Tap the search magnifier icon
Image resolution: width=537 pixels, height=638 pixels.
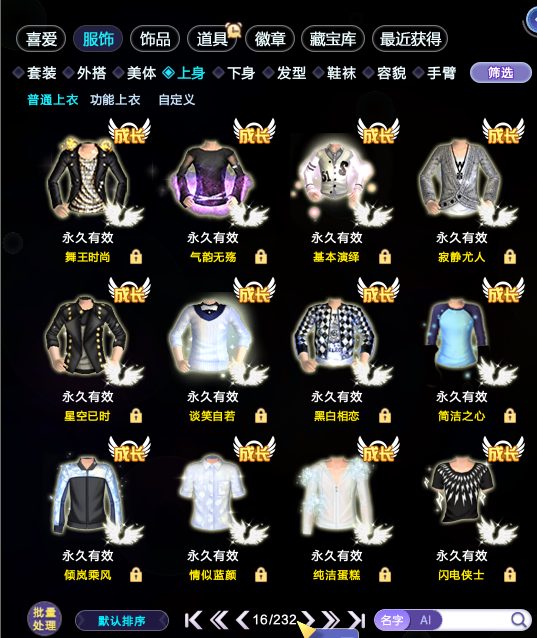(x=519, y=620)
